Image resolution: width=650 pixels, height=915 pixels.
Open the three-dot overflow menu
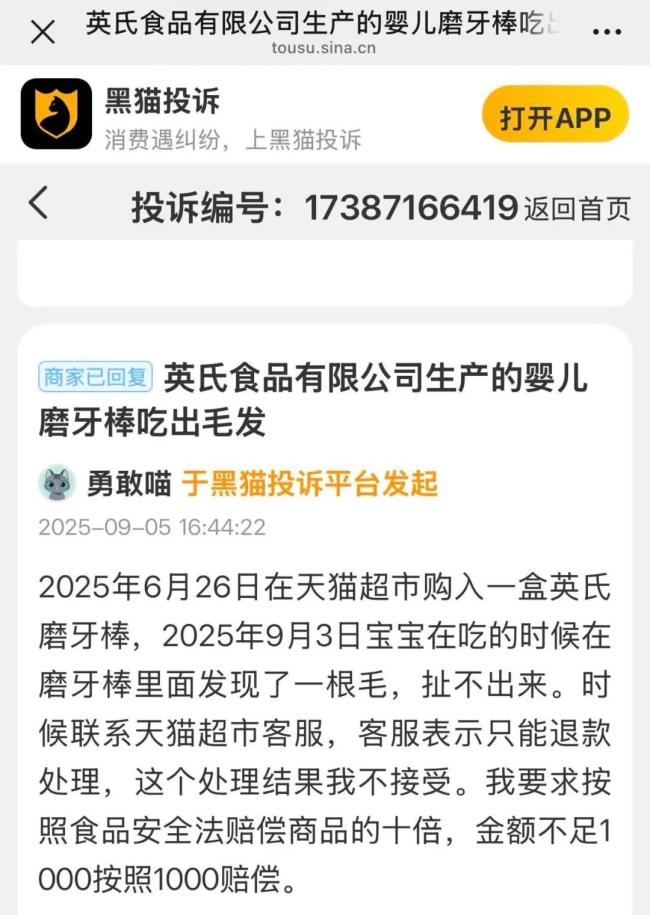pos(606,32)
